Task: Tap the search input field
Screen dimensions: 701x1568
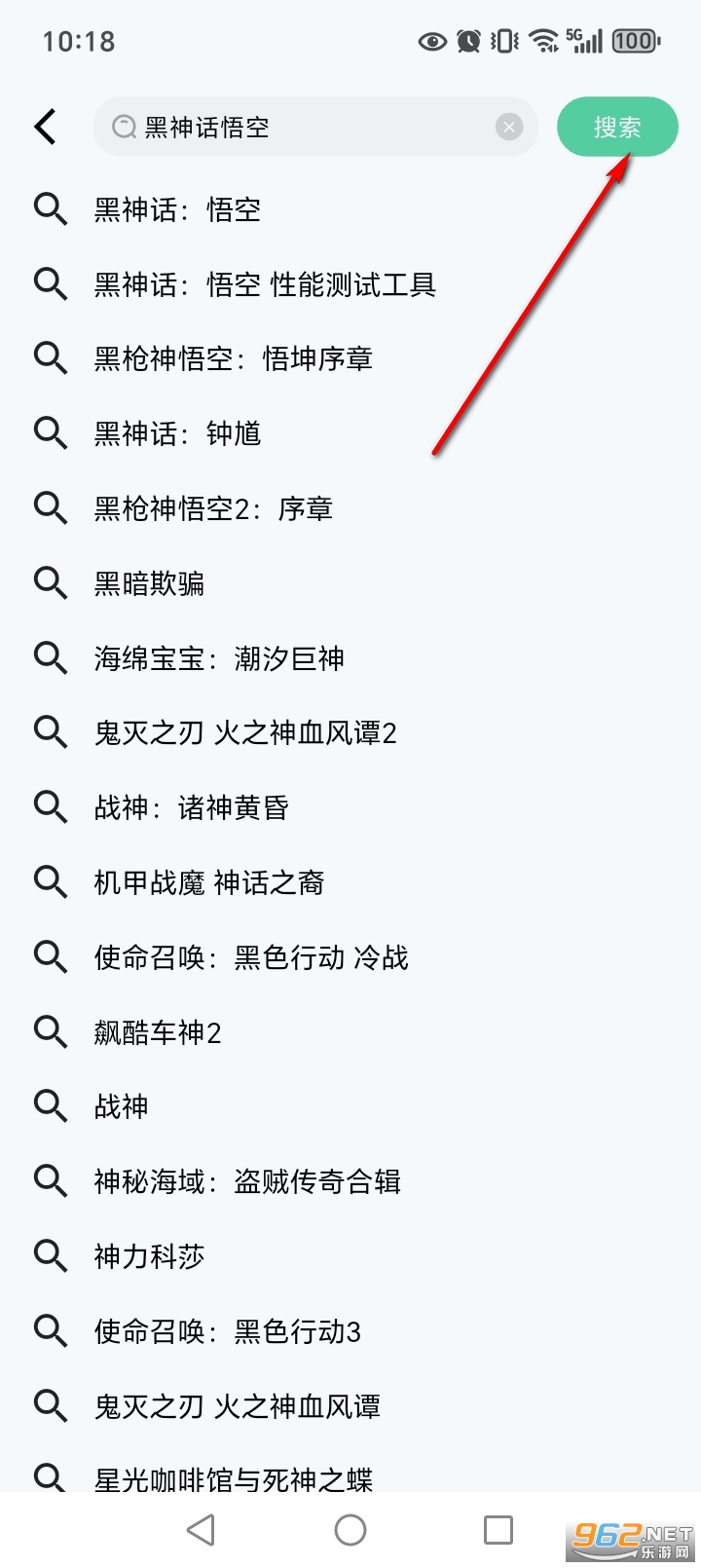Action: (312, 127)
